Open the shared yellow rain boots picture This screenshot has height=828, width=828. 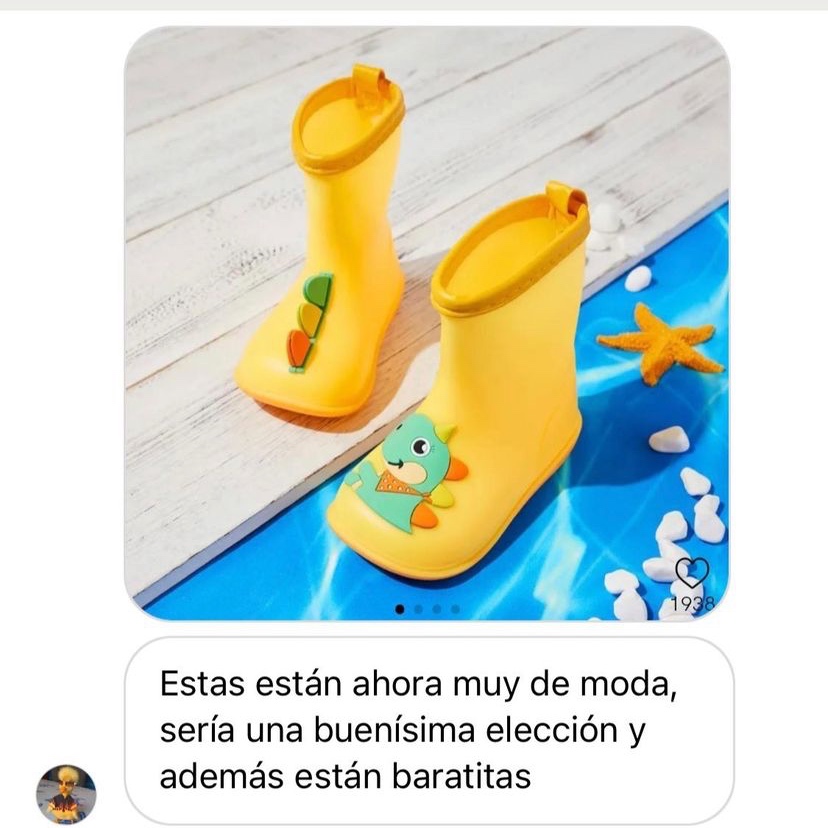pyautogui.click(x=427, y=322)
